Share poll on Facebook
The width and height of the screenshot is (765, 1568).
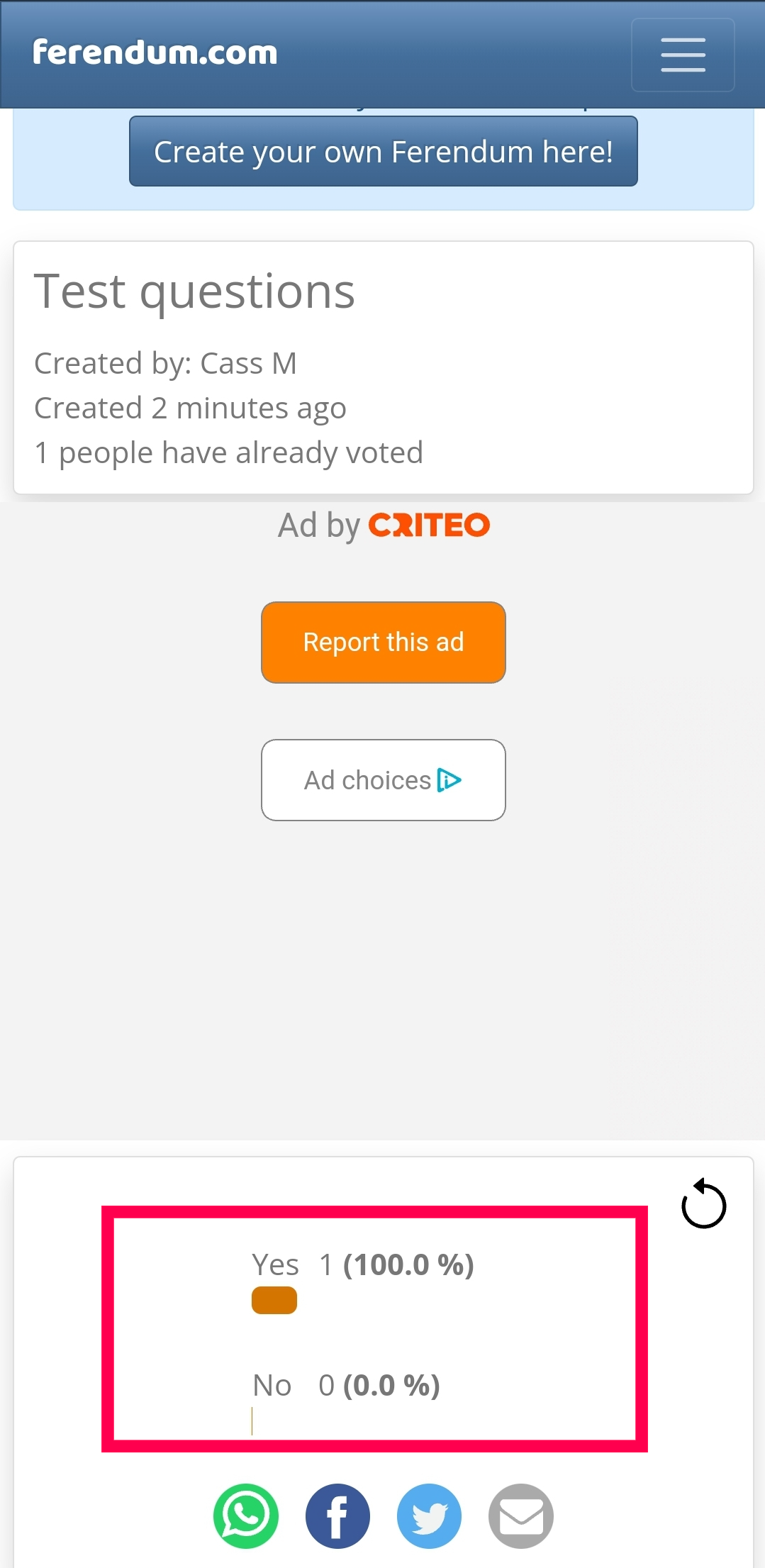click(337, 1516)
